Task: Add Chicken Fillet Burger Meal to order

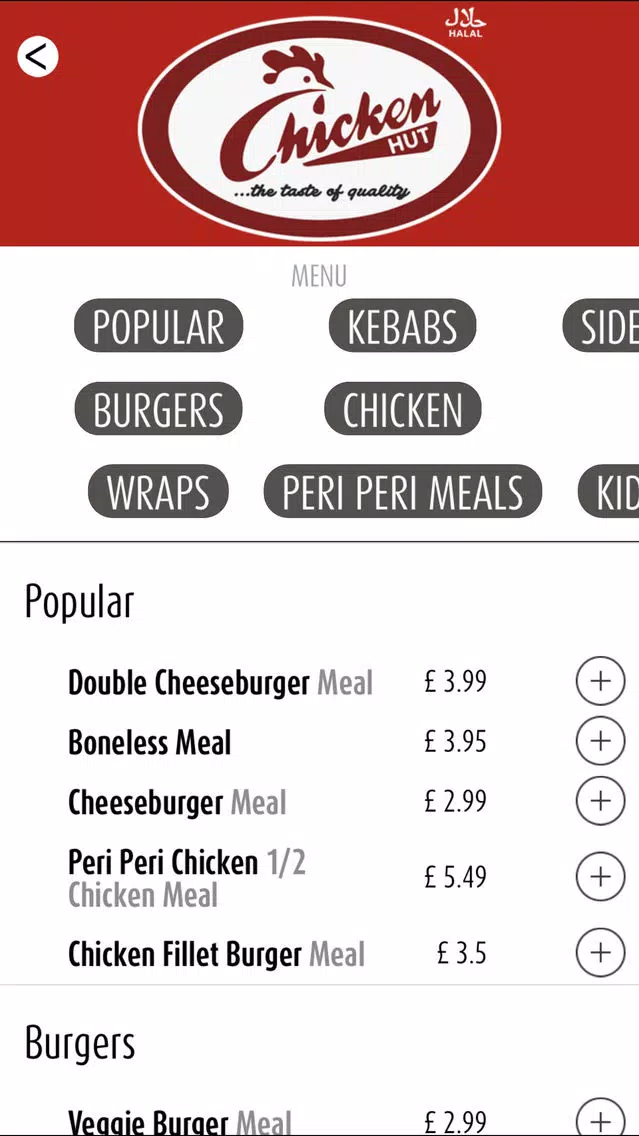Action: tap(600, 953)
